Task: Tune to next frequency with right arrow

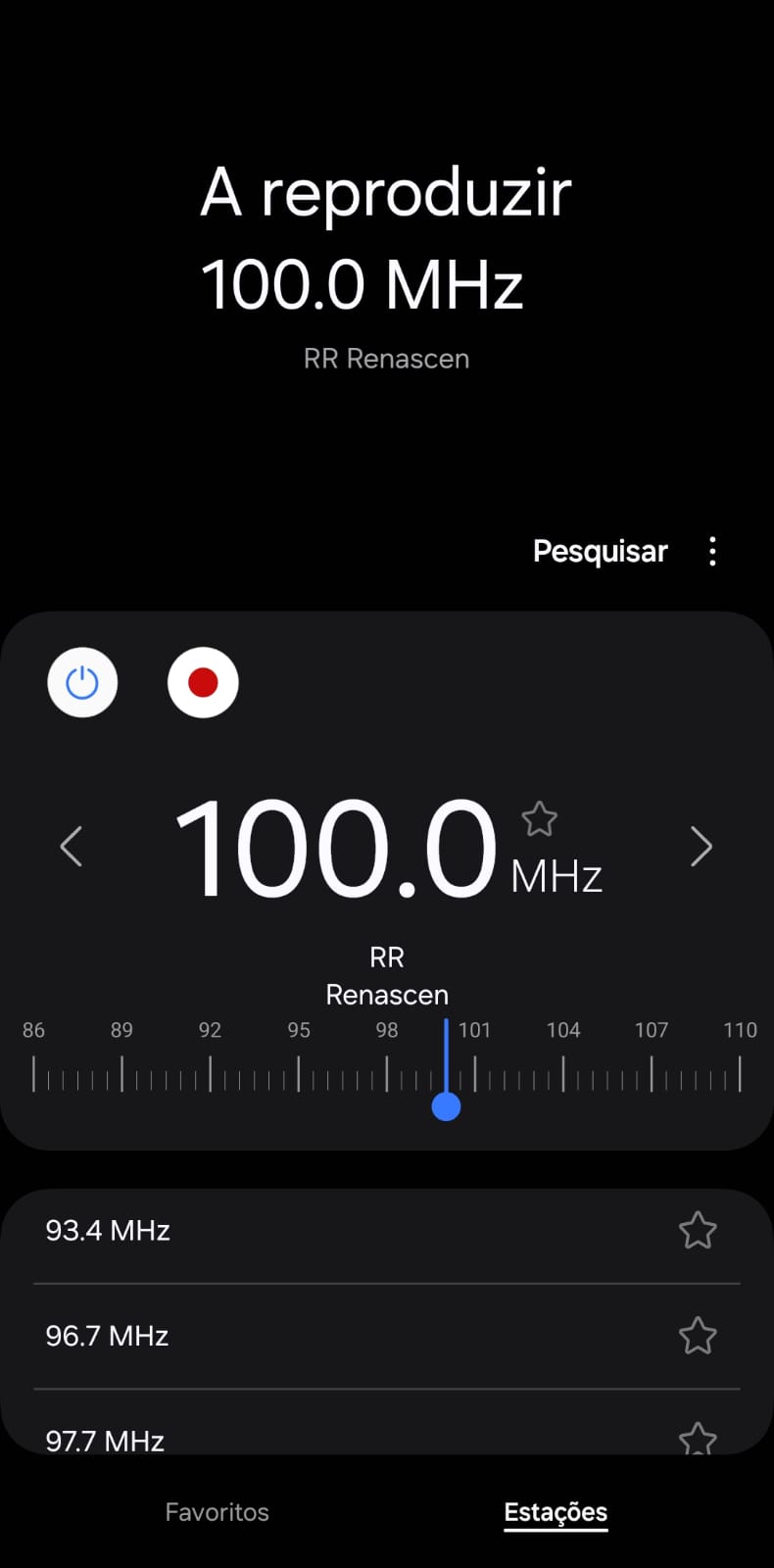Action: (x=701, y=847)
